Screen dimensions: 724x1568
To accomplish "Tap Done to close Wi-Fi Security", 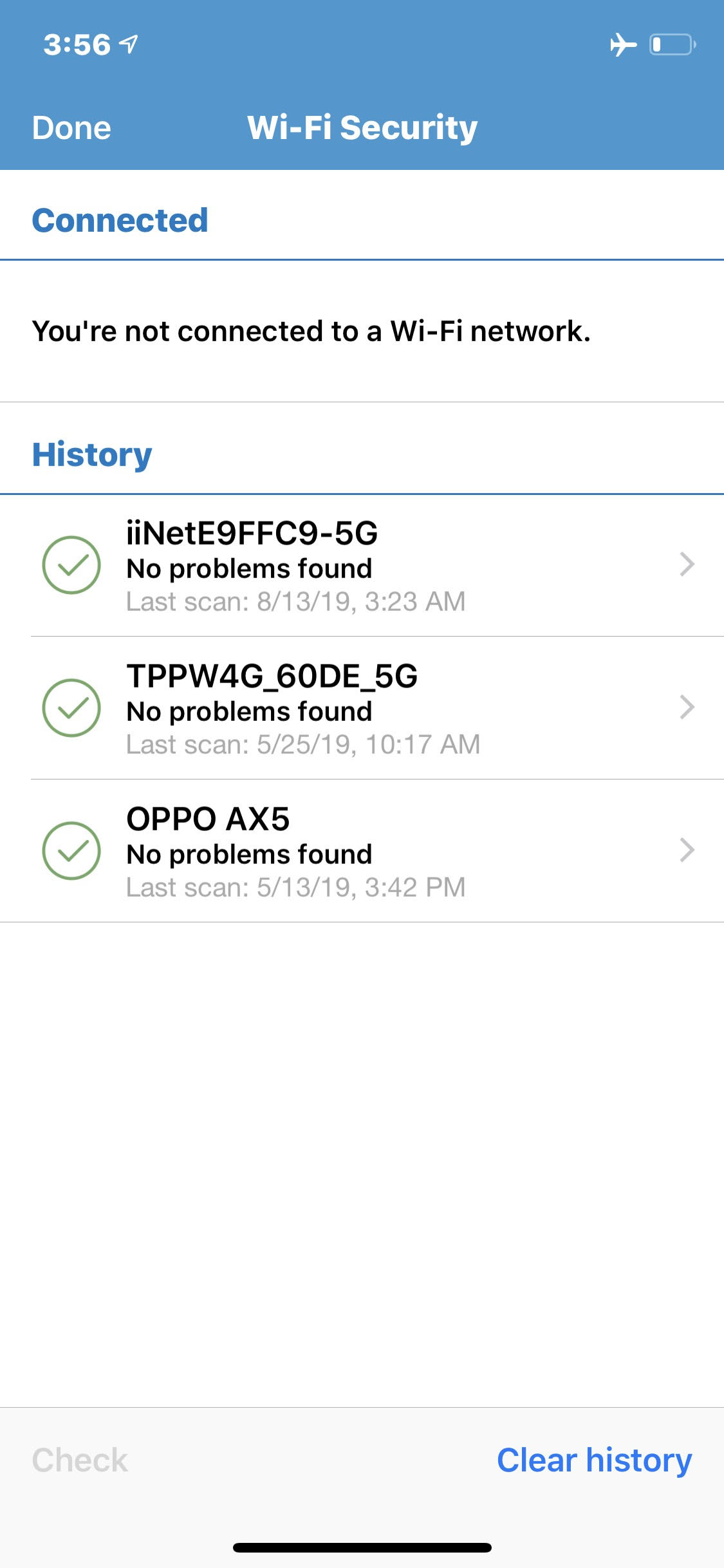I will tap(71, 127).
